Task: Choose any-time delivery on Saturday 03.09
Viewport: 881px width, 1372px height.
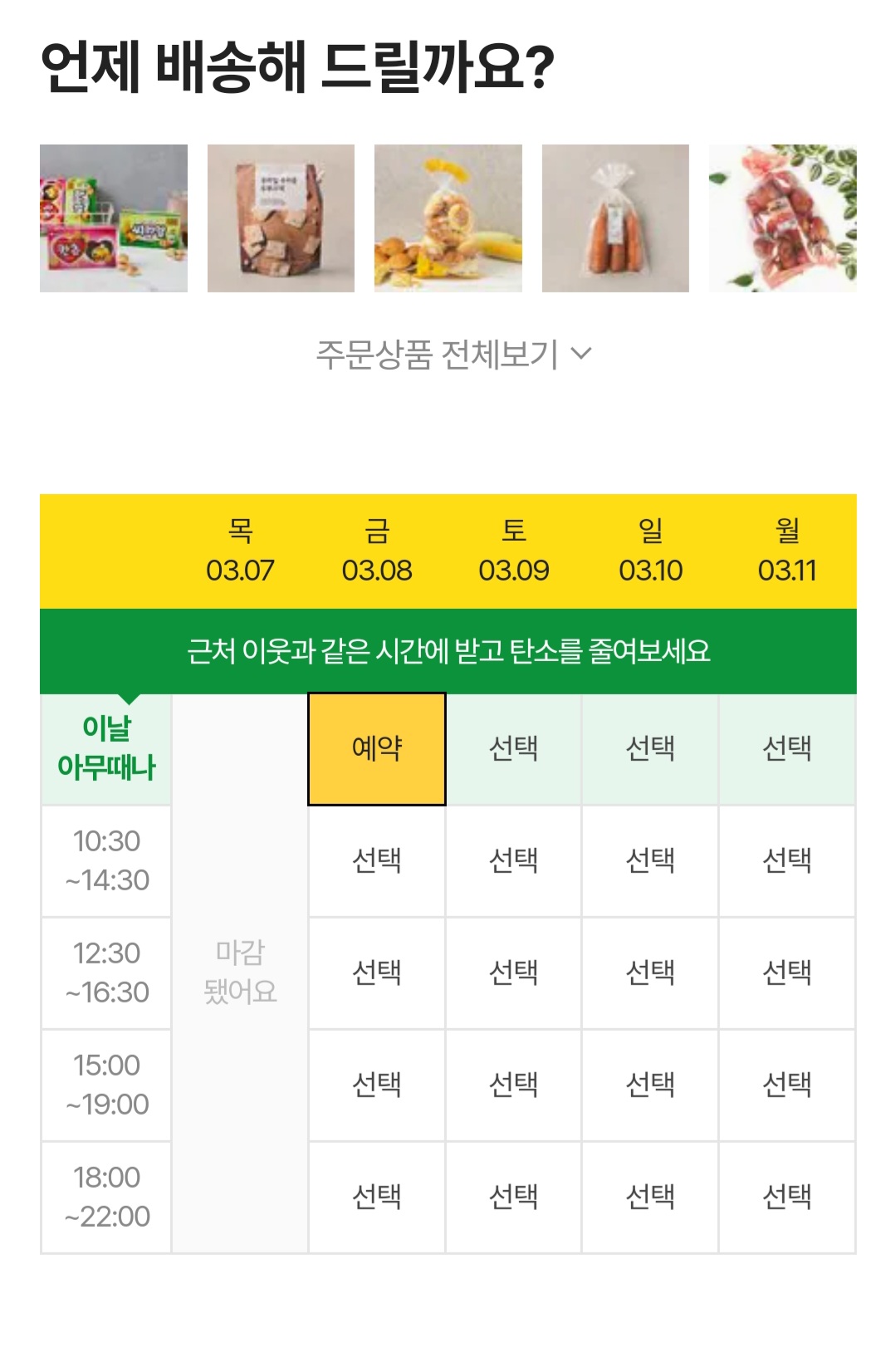Action: click(513, 749)
